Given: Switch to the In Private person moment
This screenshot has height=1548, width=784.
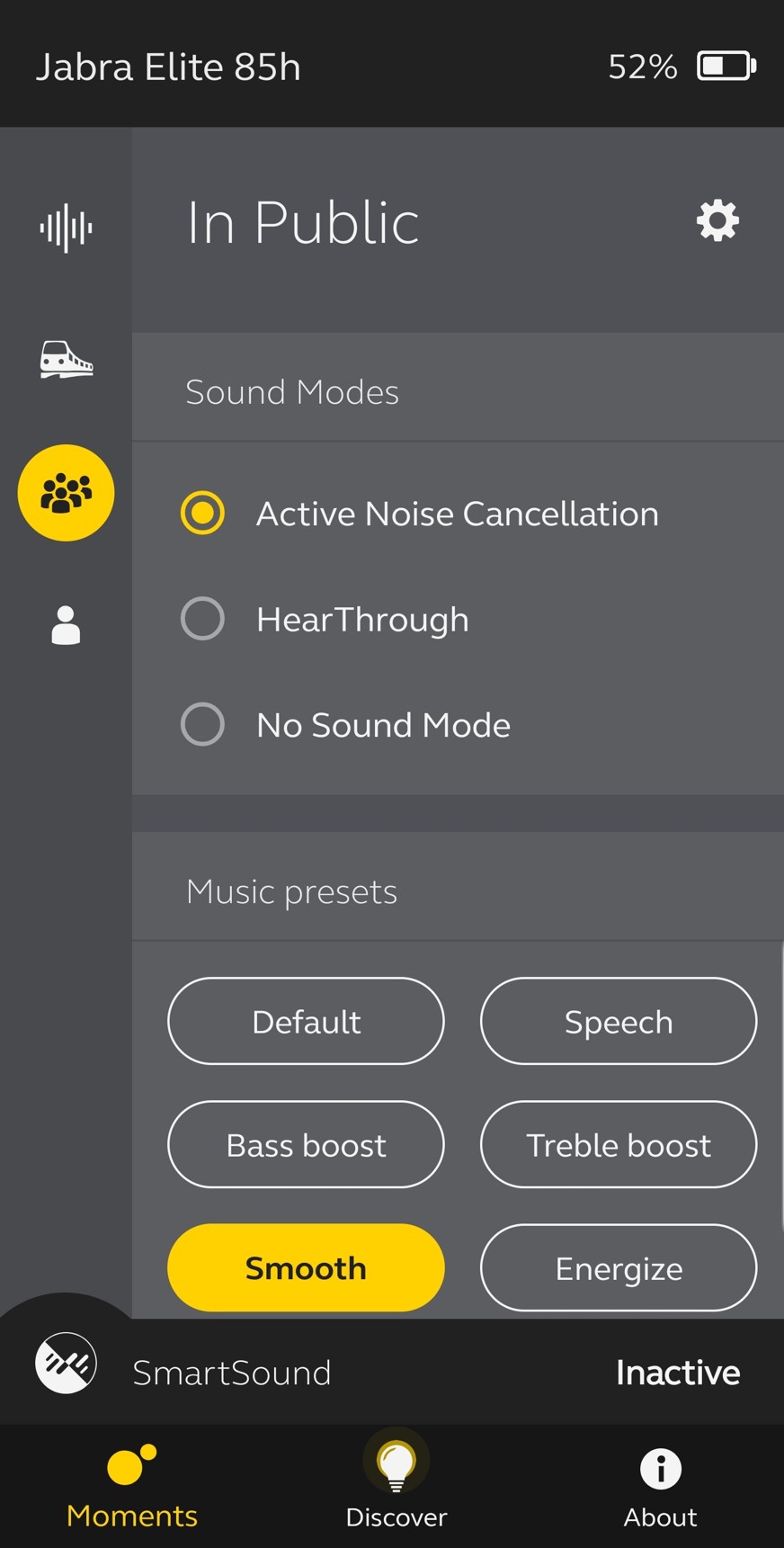Looking at the screenshot, I should [66, 625].
